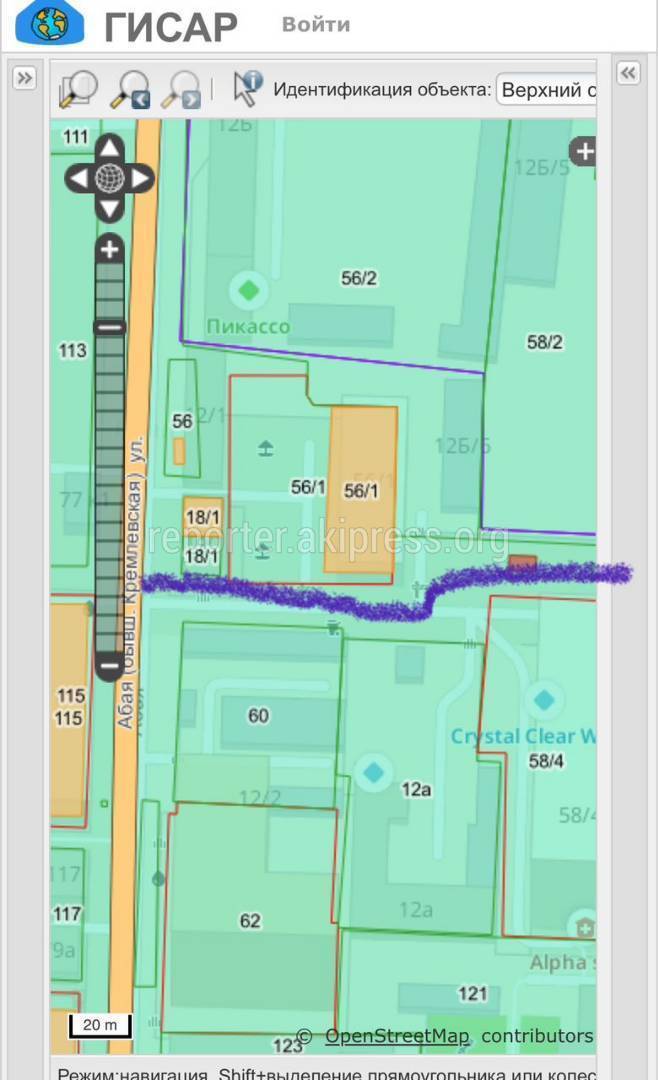Tap the Войти login link

click(316, 25)
